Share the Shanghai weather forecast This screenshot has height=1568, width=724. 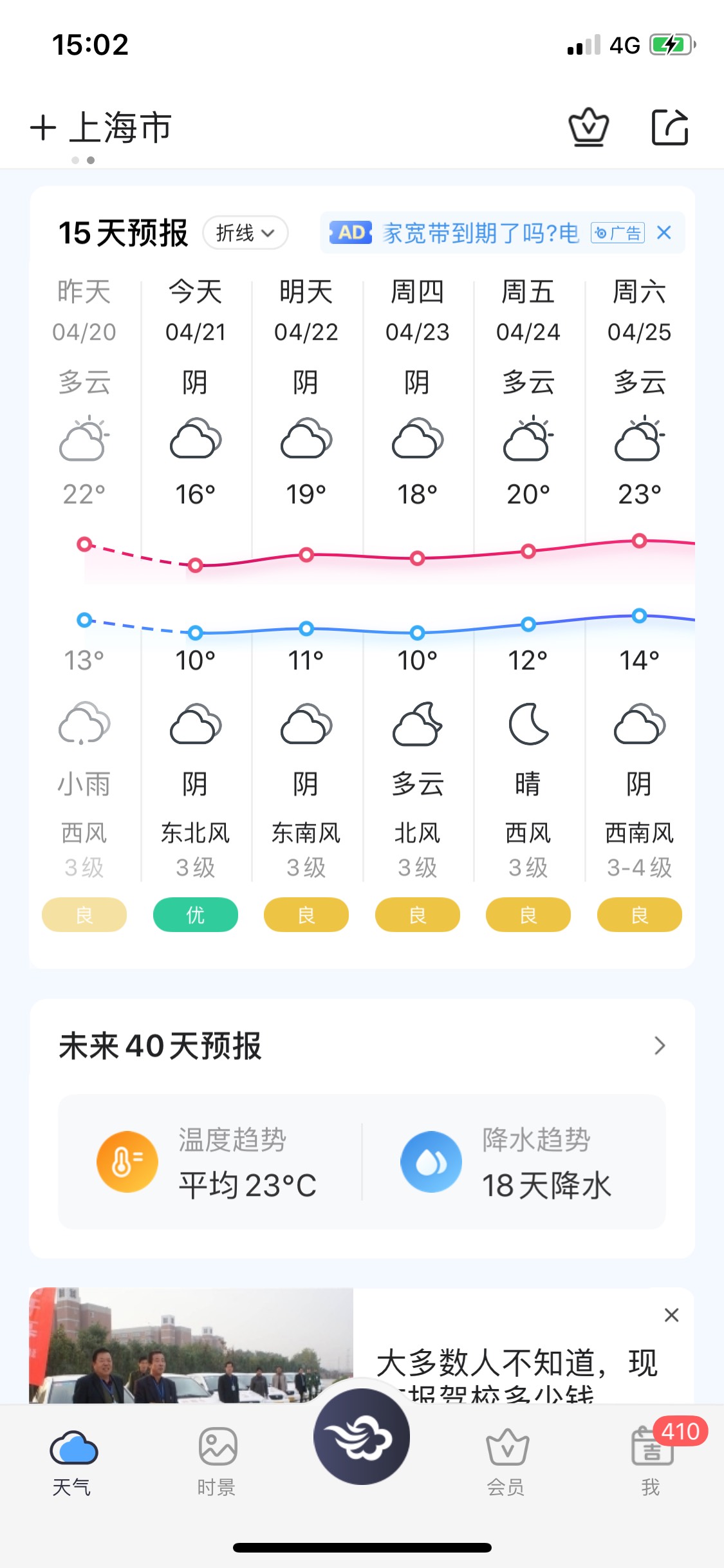point(669,127)
